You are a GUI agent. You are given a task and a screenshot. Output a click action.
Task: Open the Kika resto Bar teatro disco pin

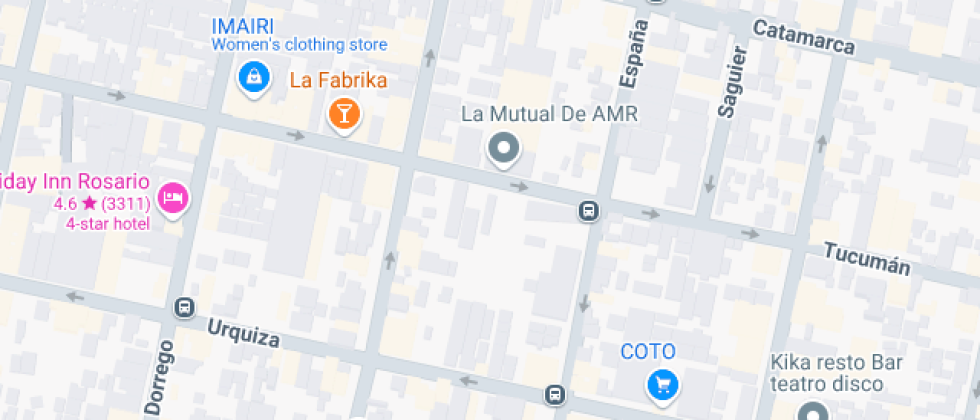pos(814,411)
